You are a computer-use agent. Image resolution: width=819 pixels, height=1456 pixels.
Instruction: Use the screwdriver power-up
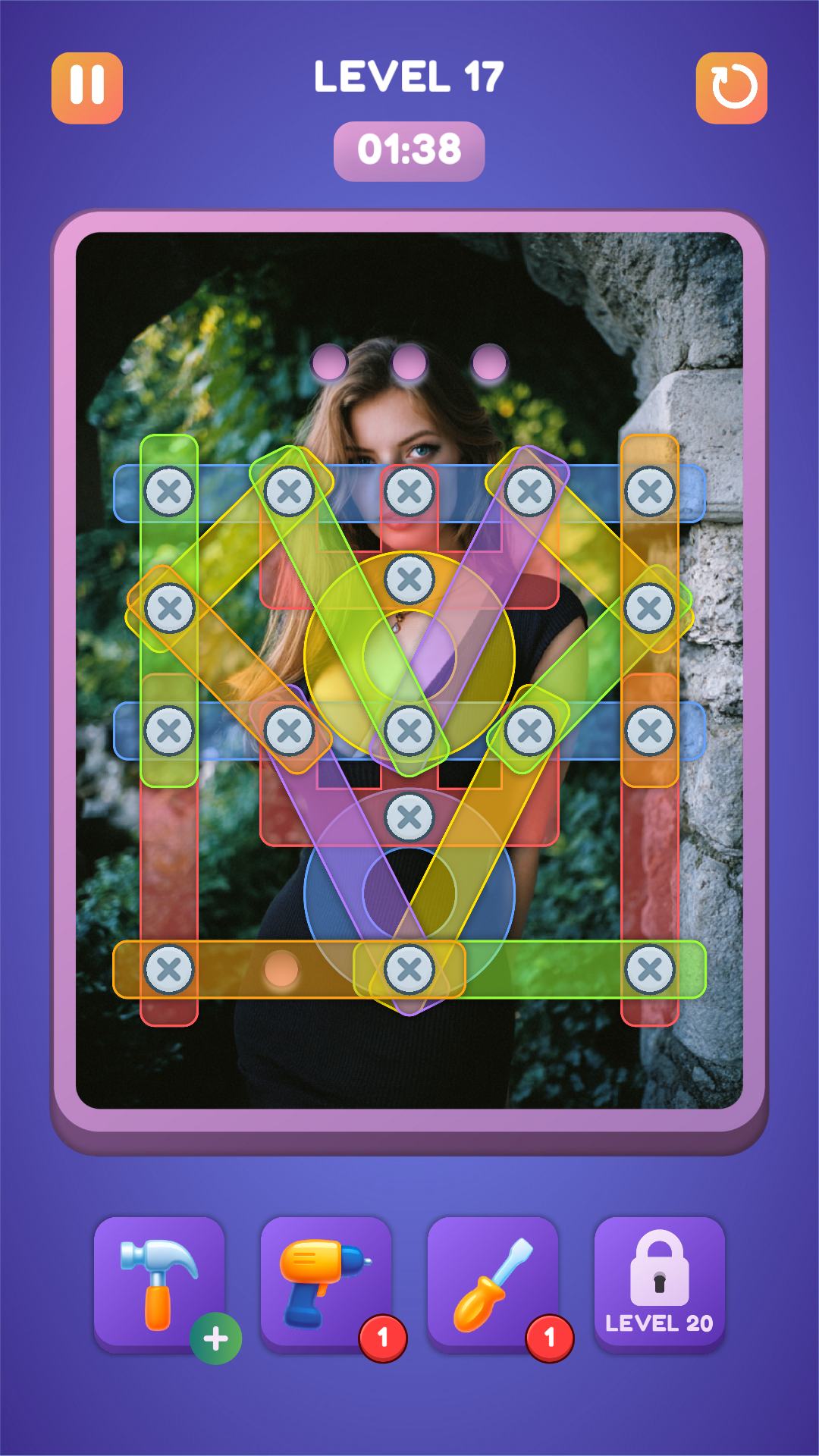coord(493,1285)
